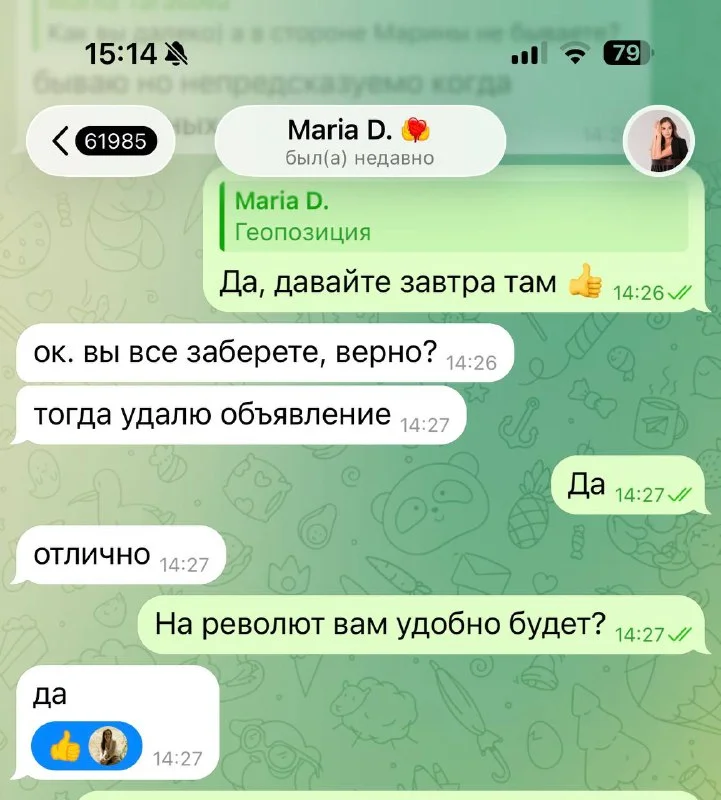Open Maria D. chat info header
This screenshot has height=800, width=721.
359,141
